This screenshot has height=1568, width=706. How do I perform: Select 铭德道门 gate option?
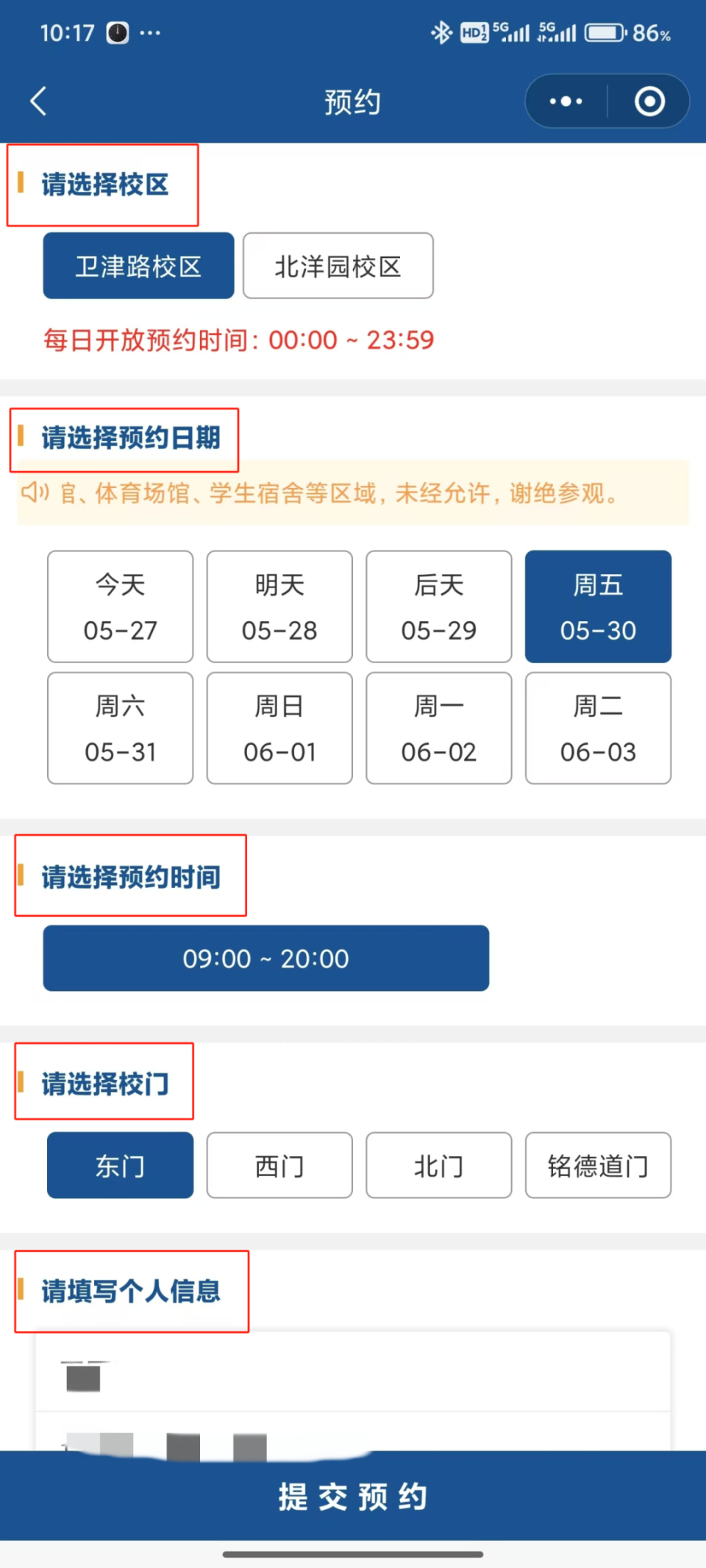[x=598, y=1166]
